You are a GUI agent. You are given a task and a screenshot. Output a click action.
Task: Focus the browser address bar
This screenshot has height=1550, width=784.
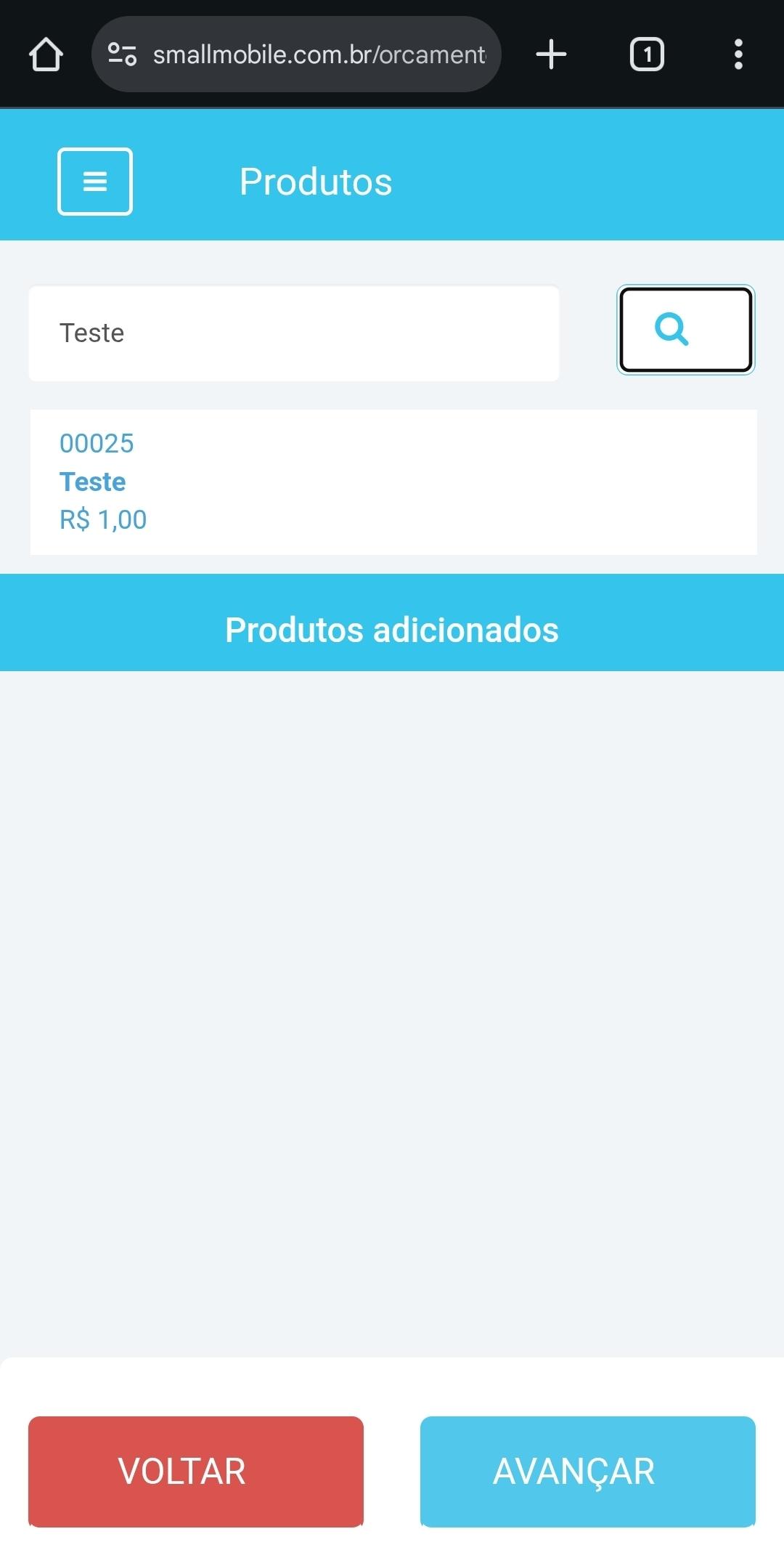coord(317,54)
